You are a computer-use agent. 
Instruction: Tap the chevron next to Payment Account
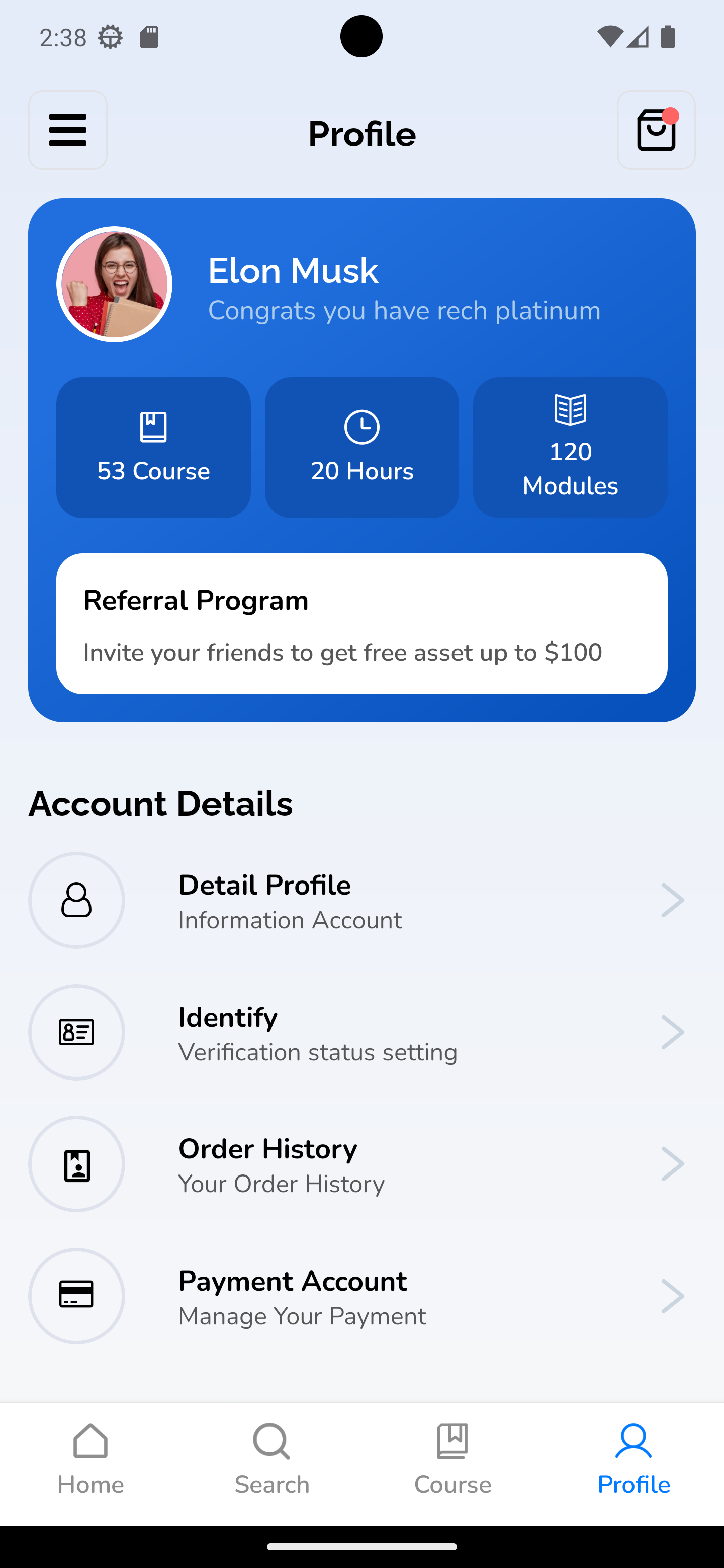click(x=673, y=1296)
